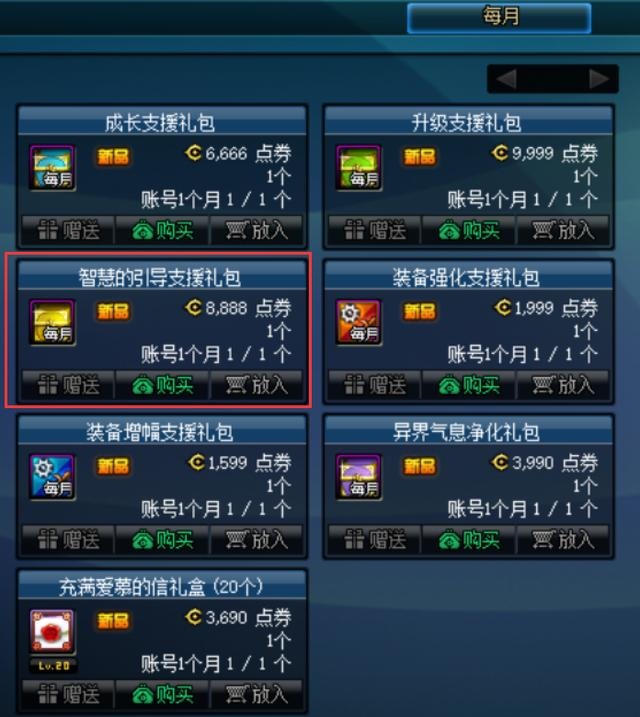The height and width of the screenshot is (717, 640).
Task: Add 智慧的引导支援礼包 to cart
Action: coord(256,385)
